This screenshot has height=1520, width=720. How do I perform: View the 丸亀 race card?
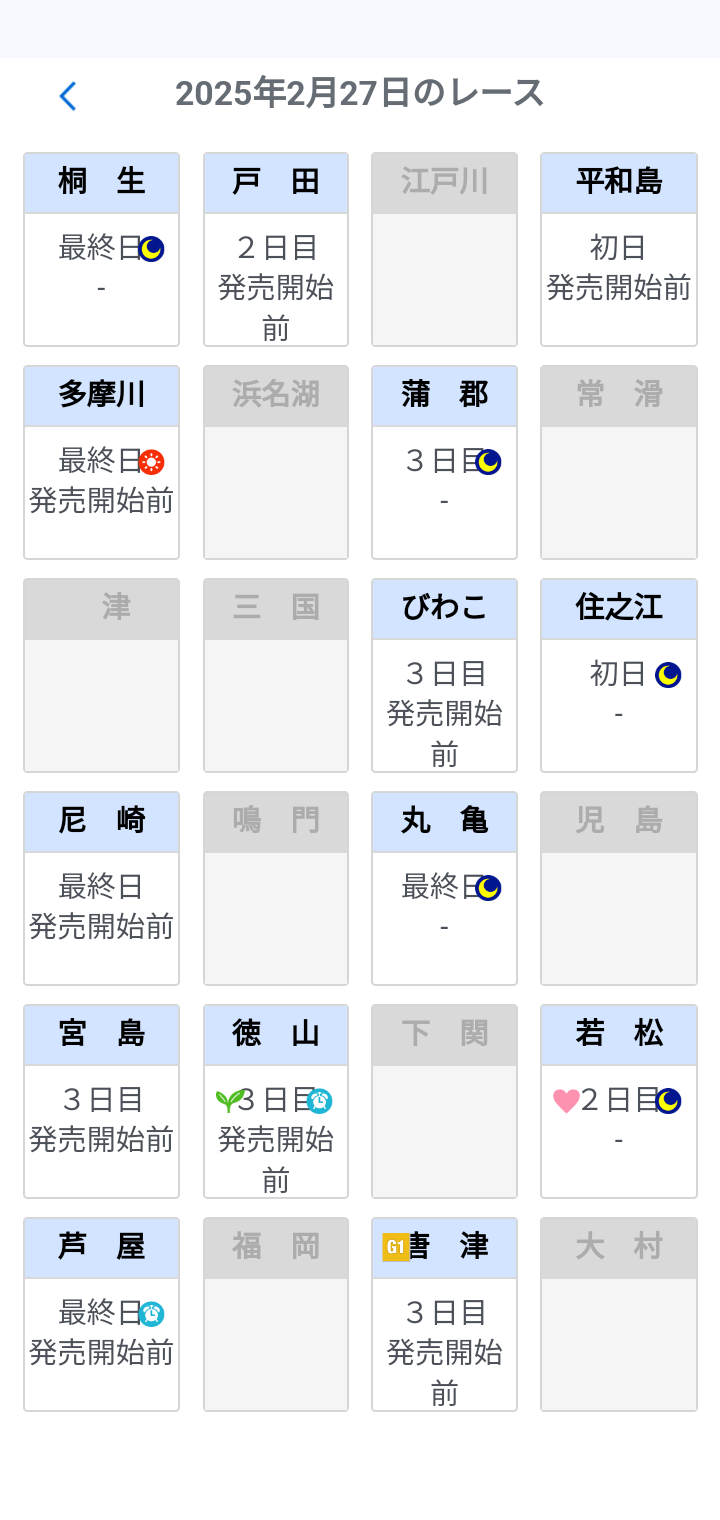point(444,889)
